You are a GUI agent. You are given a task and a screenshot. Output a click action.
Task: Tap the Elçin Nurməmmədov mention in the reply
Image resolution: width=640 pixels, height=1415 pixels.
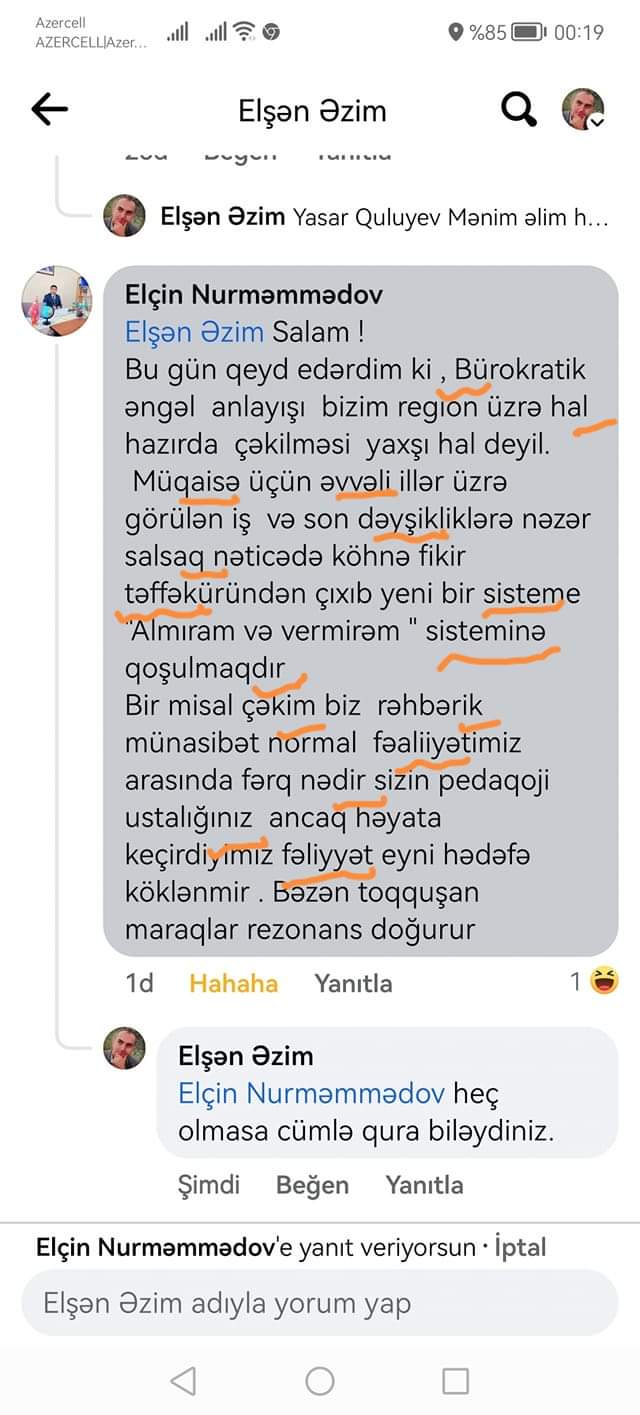click(x=311, y=1094)
